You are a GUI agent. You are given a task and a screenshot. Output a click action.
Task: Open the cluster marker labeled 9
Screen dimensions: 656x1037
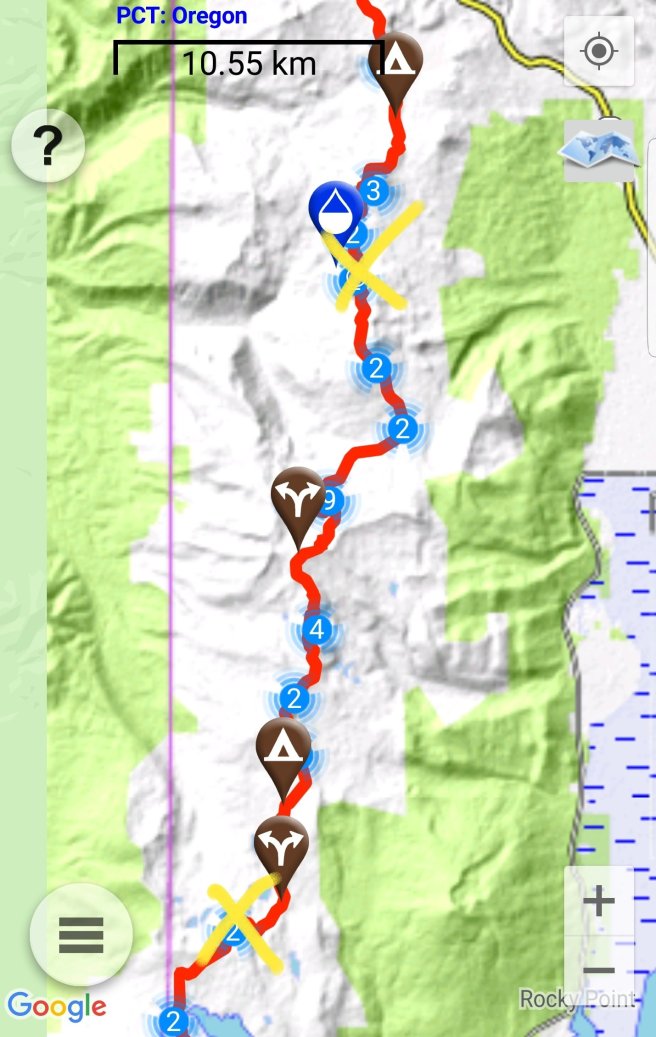tap(330, 500)
